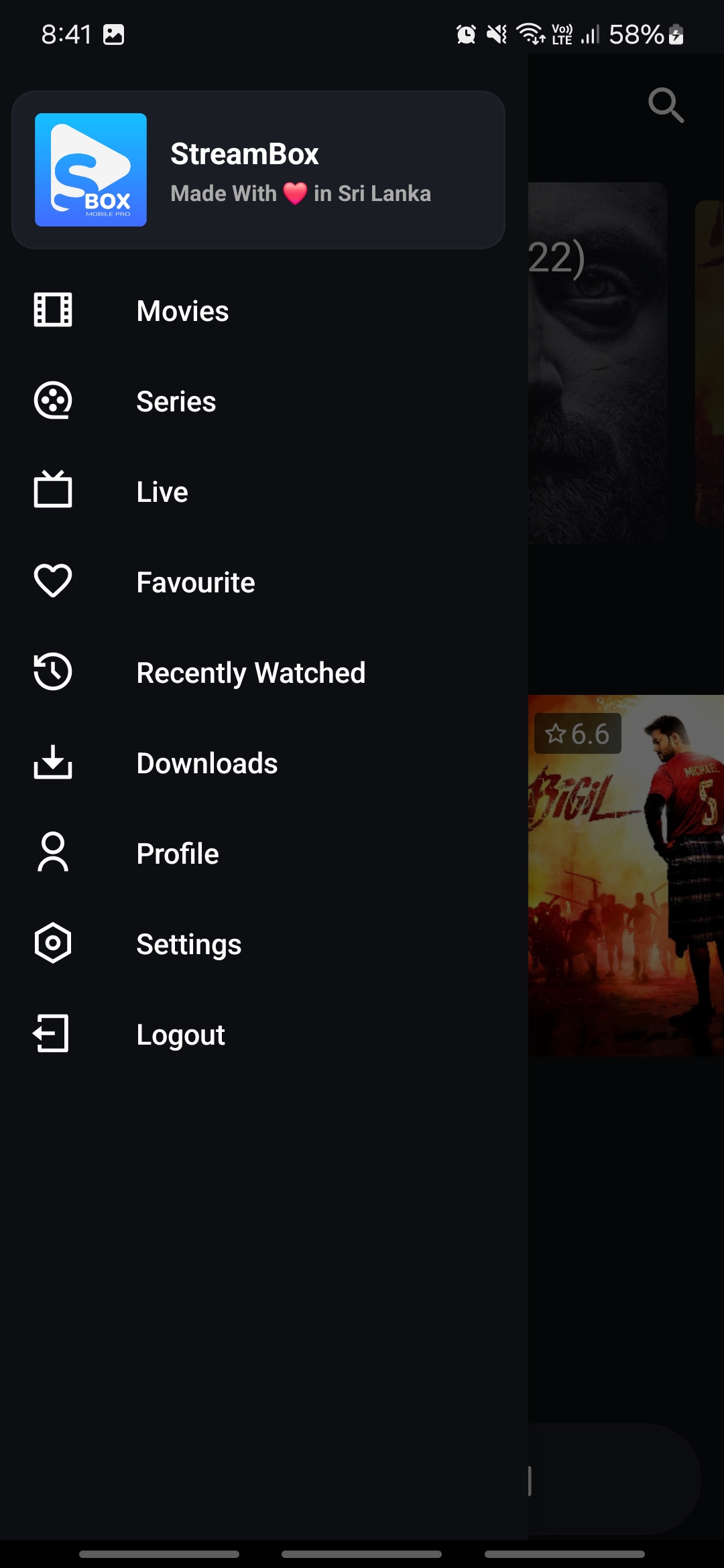Select the Series menu entry

click(176, 401)
